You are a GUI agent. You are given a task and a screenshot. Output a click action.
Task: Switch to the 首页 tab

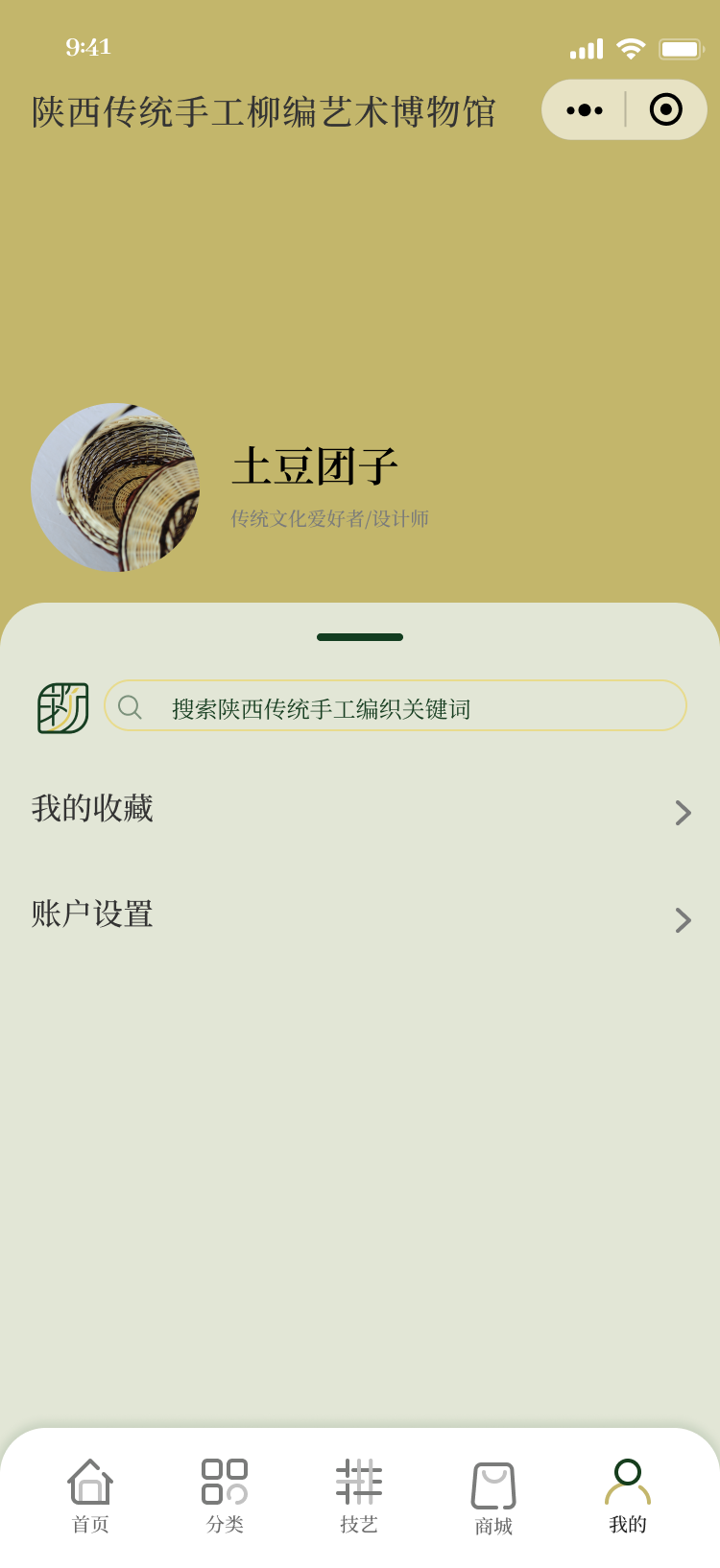click(x=90, y=1495)
